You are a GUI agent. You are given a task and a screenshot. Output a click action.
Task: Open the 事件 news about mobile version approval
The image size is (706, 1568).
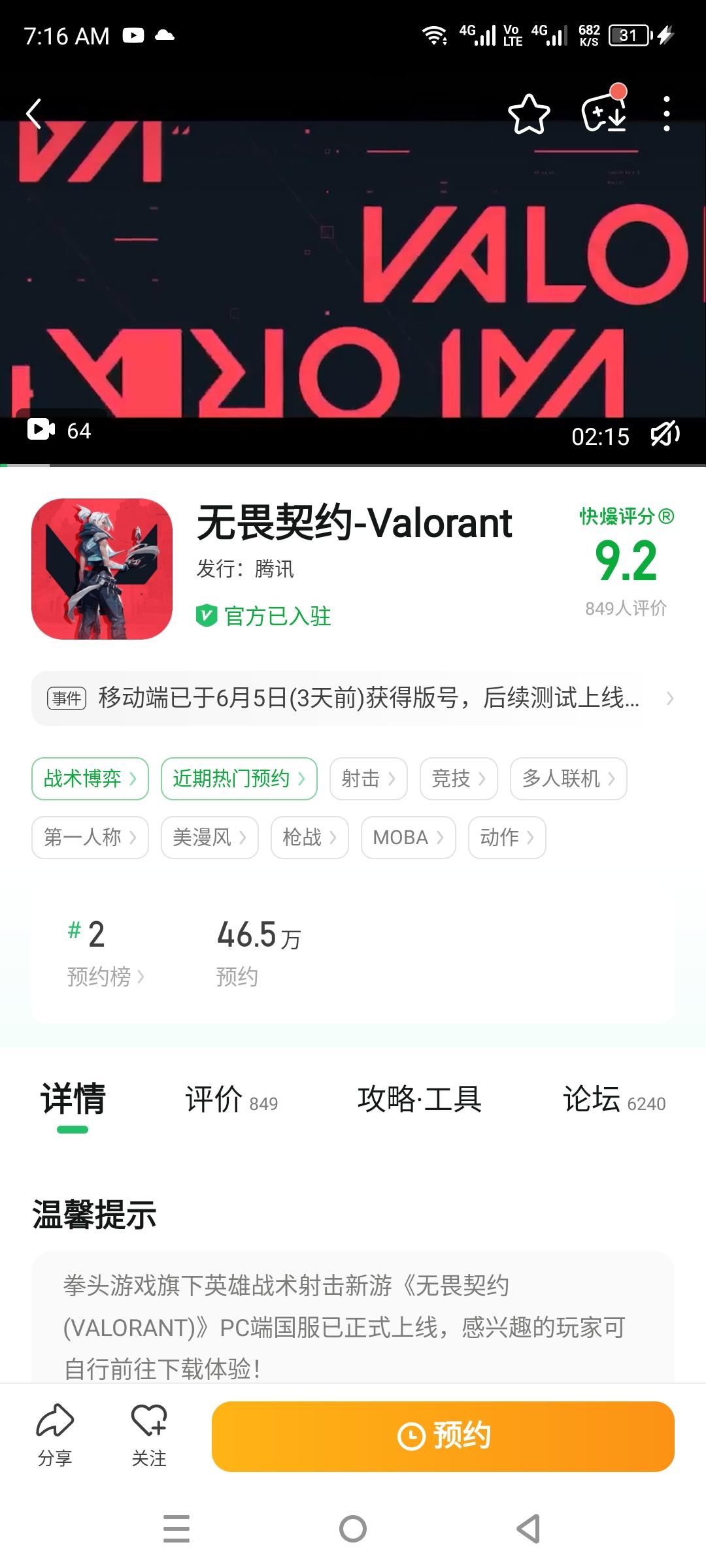coord(353,698)
